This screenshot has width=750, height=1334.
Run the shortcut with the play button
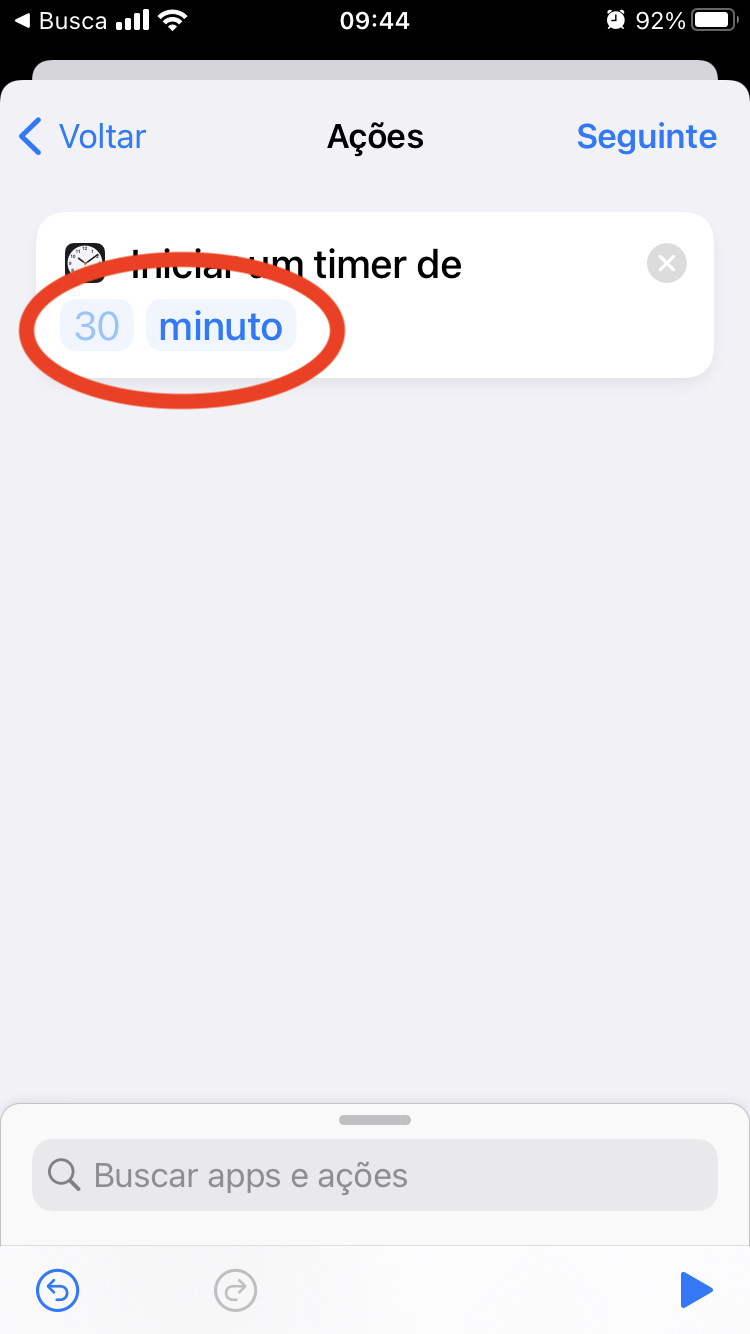pyautogui.click(x=696, y=1290)
